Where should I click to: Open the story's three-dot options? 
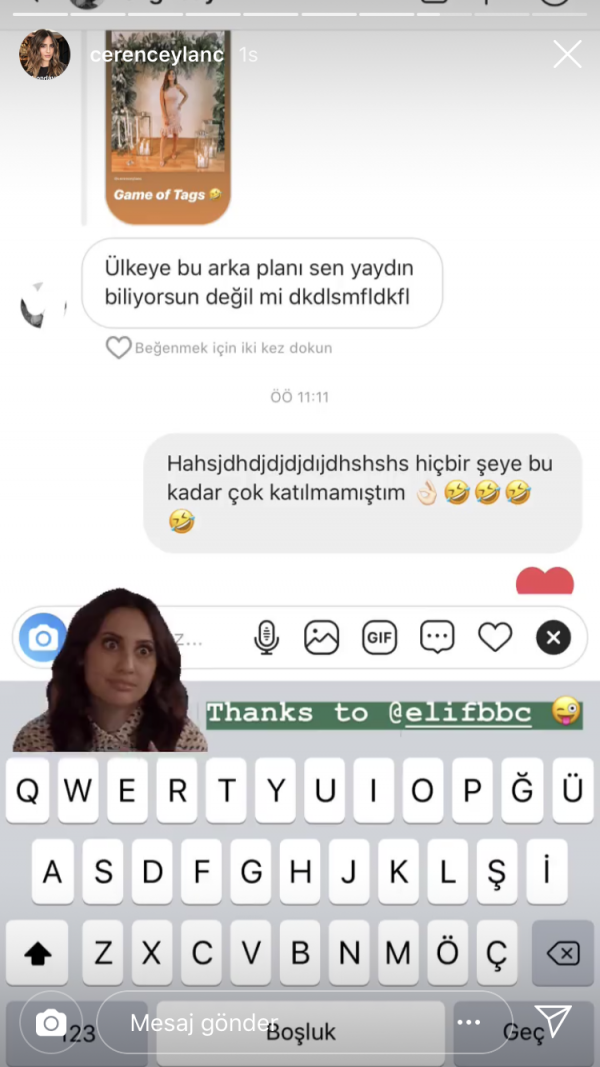tap(469, 1022)
